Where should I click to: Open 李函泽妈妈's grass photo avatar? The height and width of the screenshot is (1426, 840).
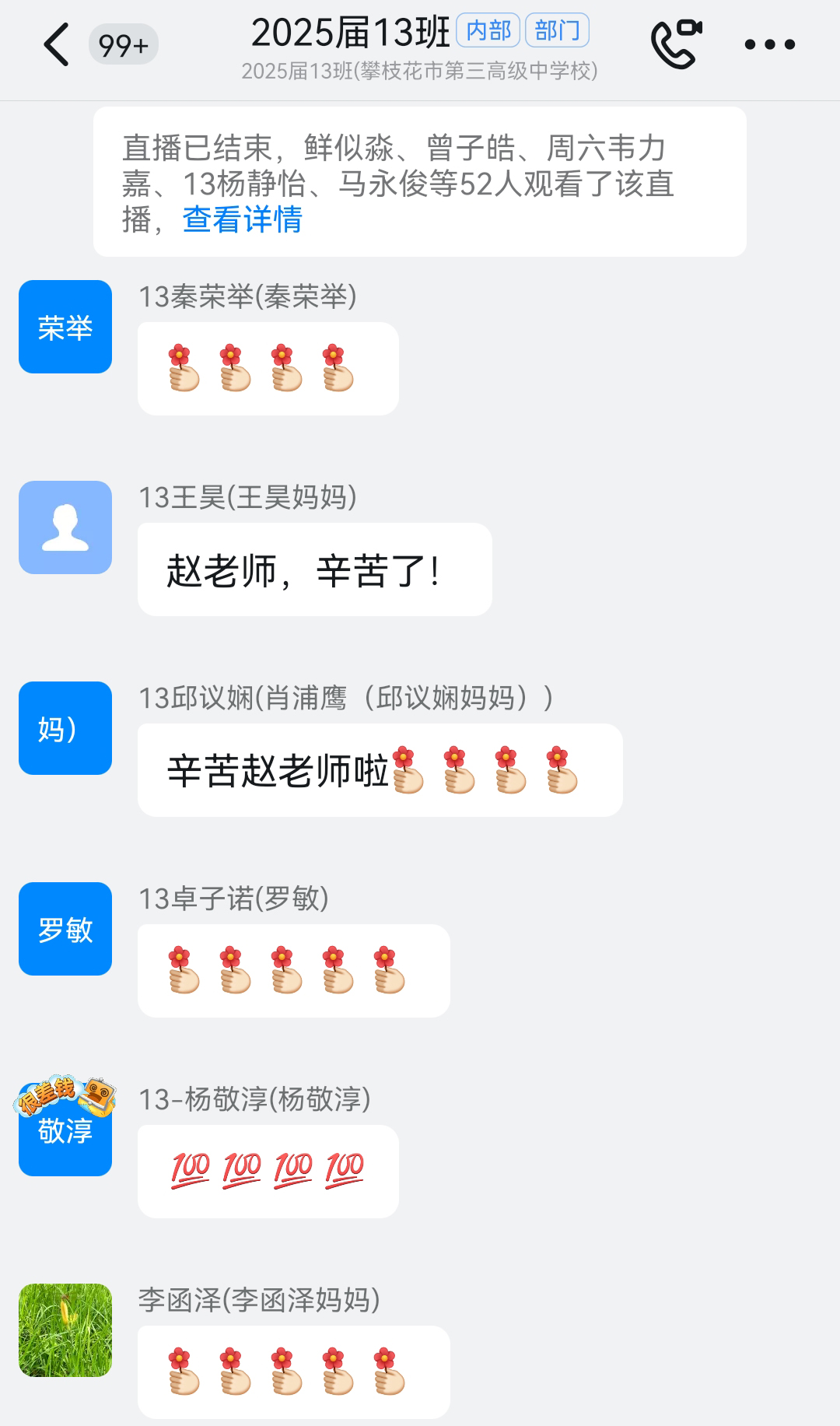(x=65, y=1330)
